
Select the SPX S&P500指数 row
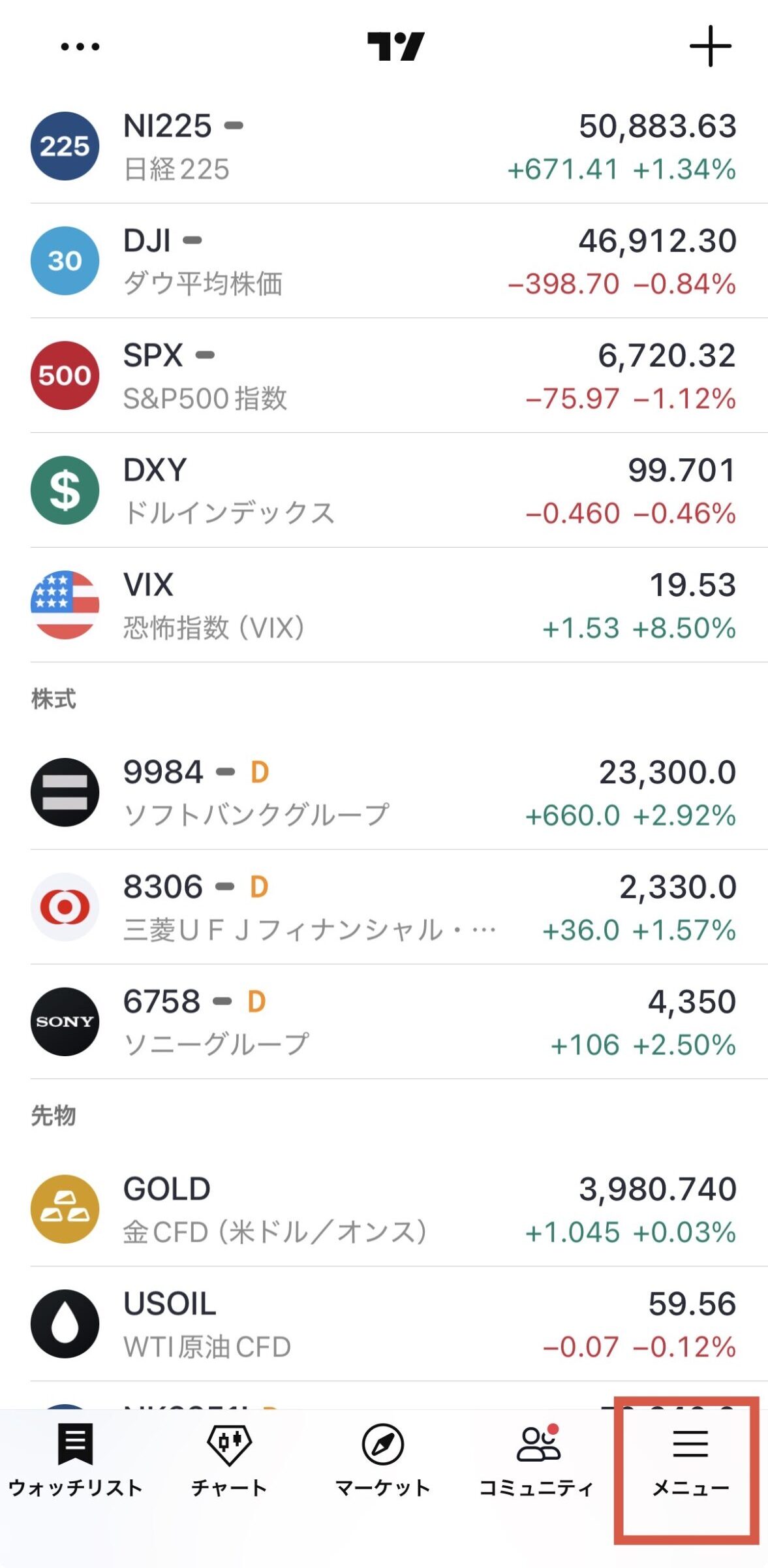pyautogui.click(x=384, y=376)
